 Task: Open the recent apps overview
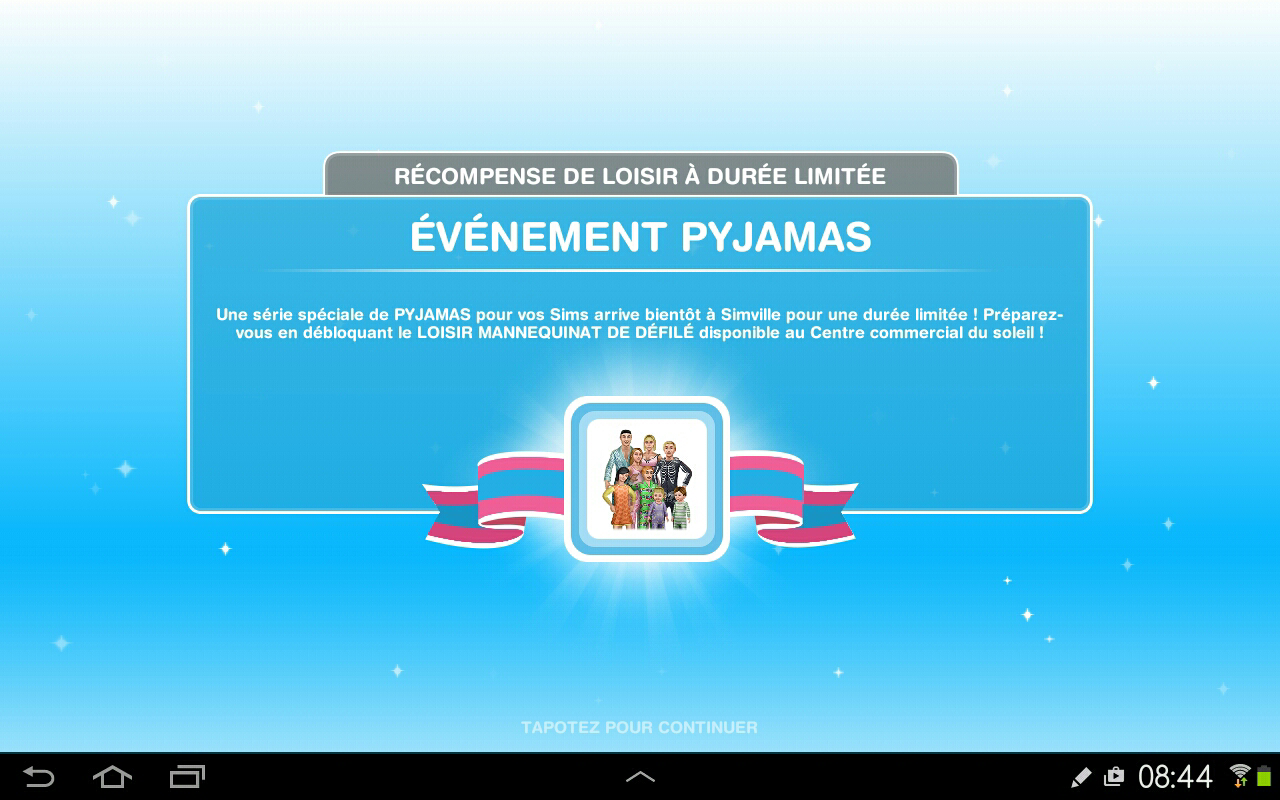coord(187,776)
